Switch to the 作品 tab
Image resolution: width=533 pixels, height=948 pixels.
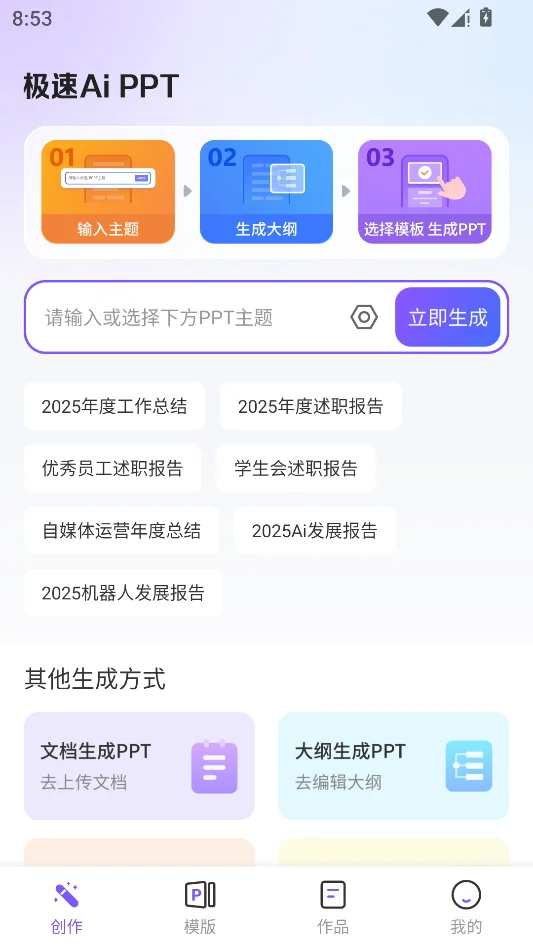(x=333, y=907)
